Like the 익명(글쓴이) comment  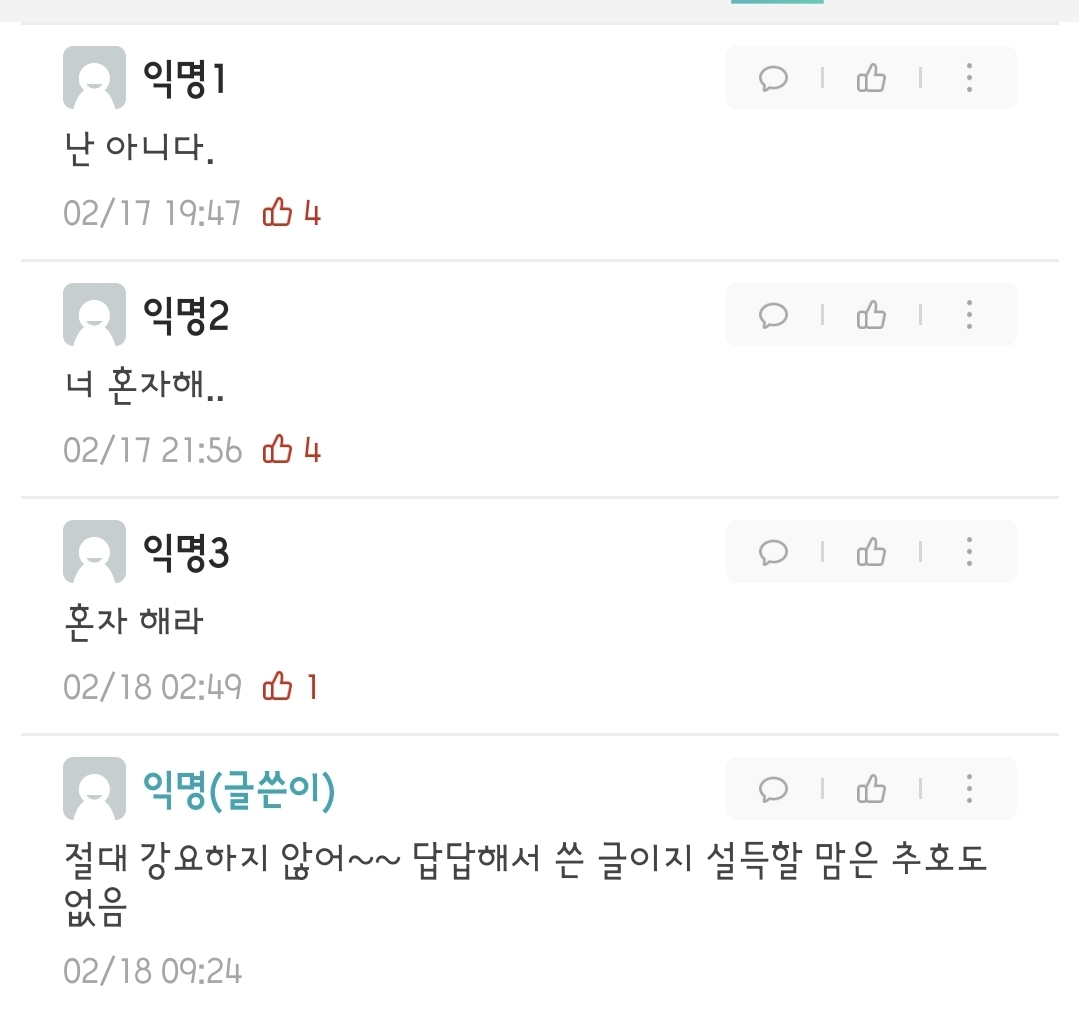coord(871,789)
